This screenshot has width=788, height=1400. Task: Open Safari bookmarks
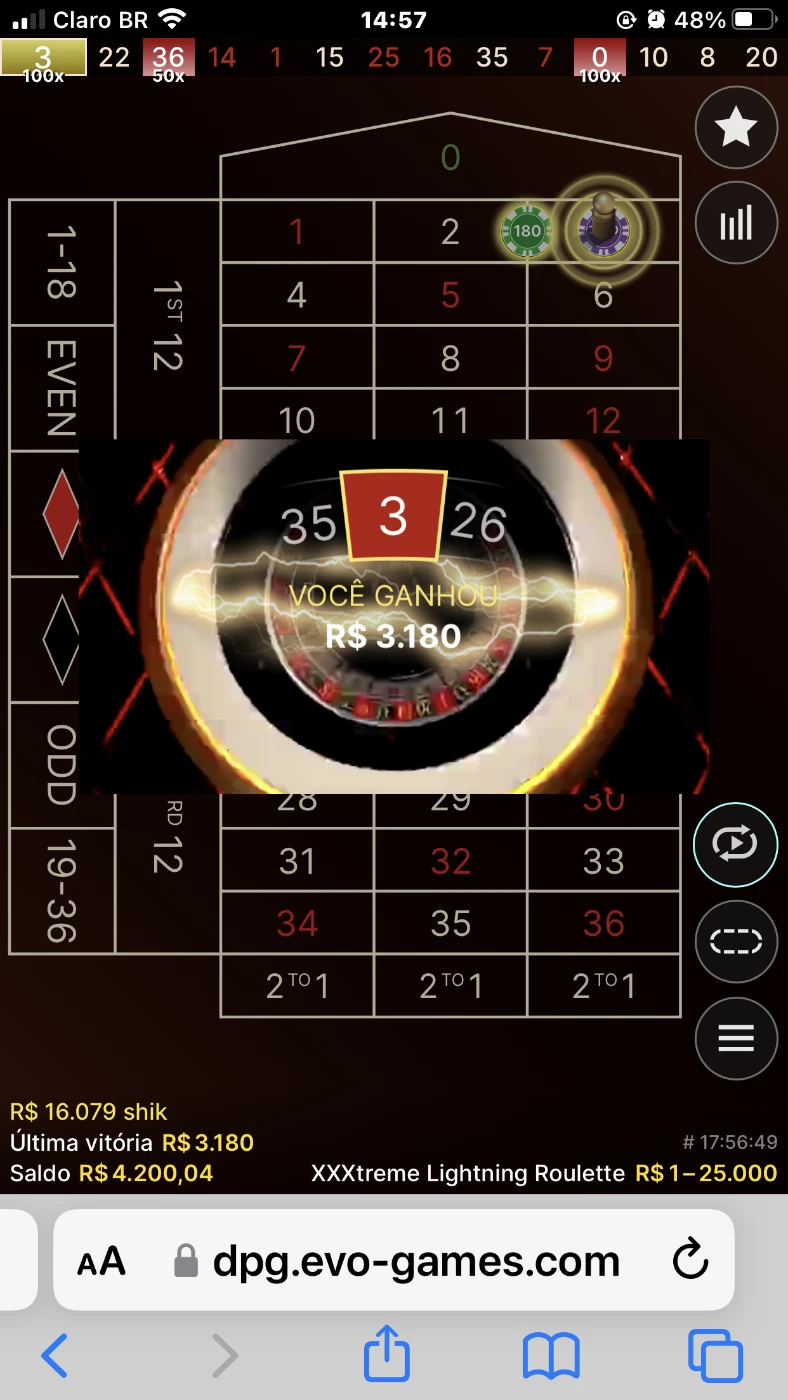pyautogui.click(x=551, y=1356)
